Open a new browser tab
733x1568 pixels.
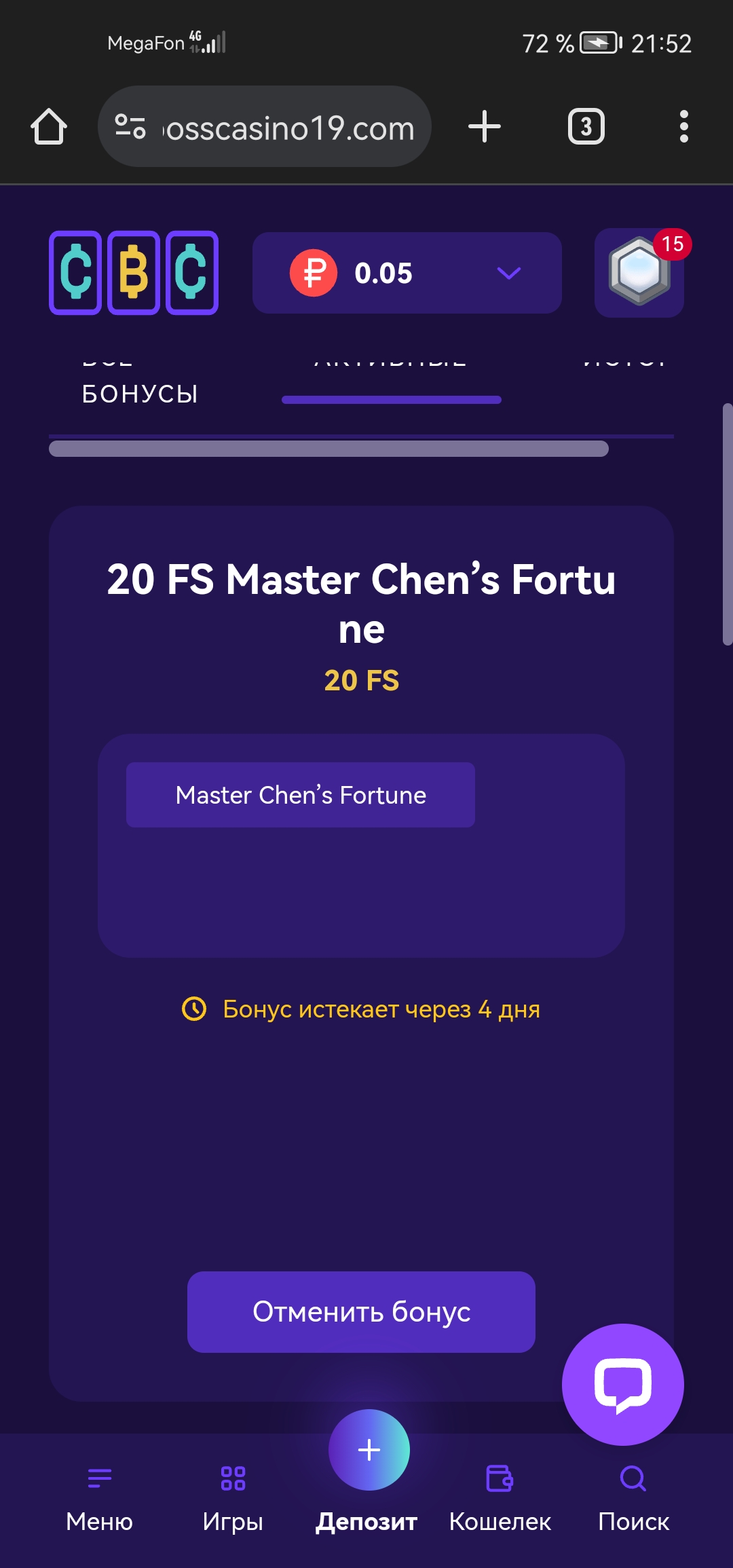[x=485, y=127]
